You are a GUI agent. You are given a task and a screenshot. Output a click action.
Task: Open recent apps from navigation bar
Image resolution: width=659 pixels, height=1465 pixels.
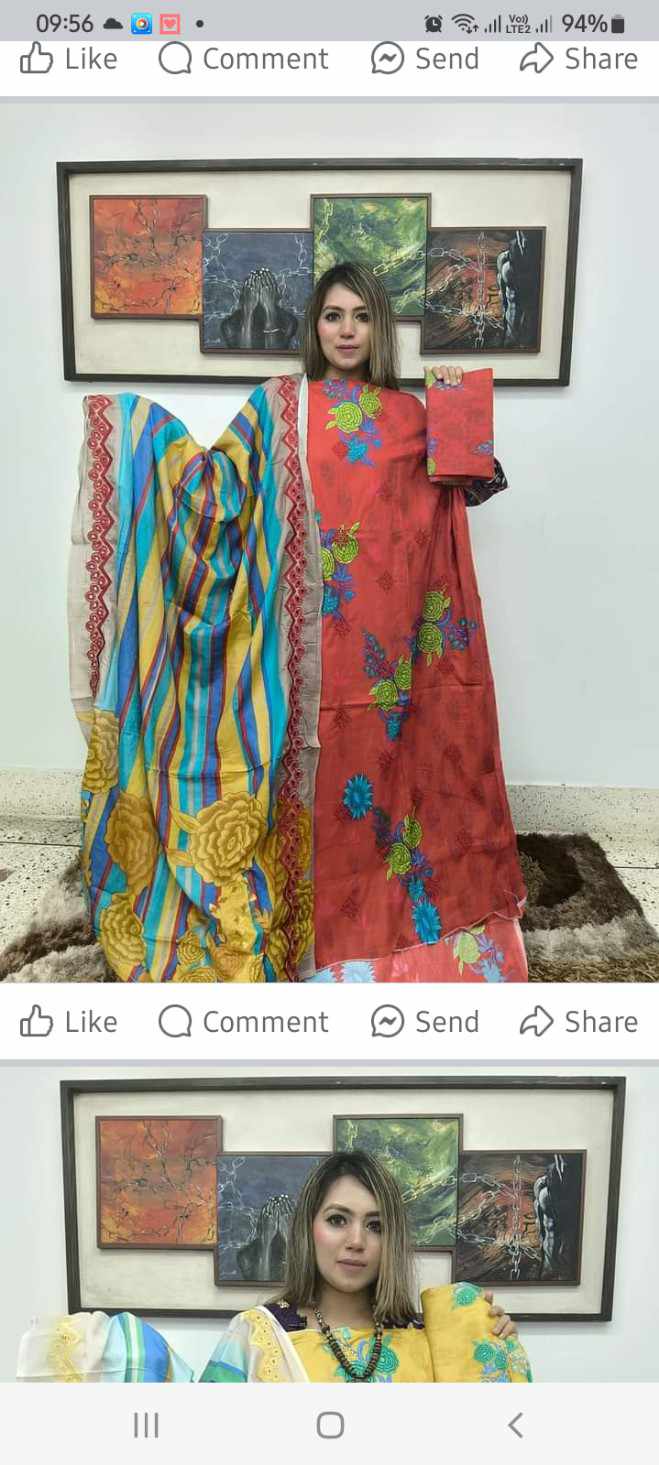point(146,1425)
